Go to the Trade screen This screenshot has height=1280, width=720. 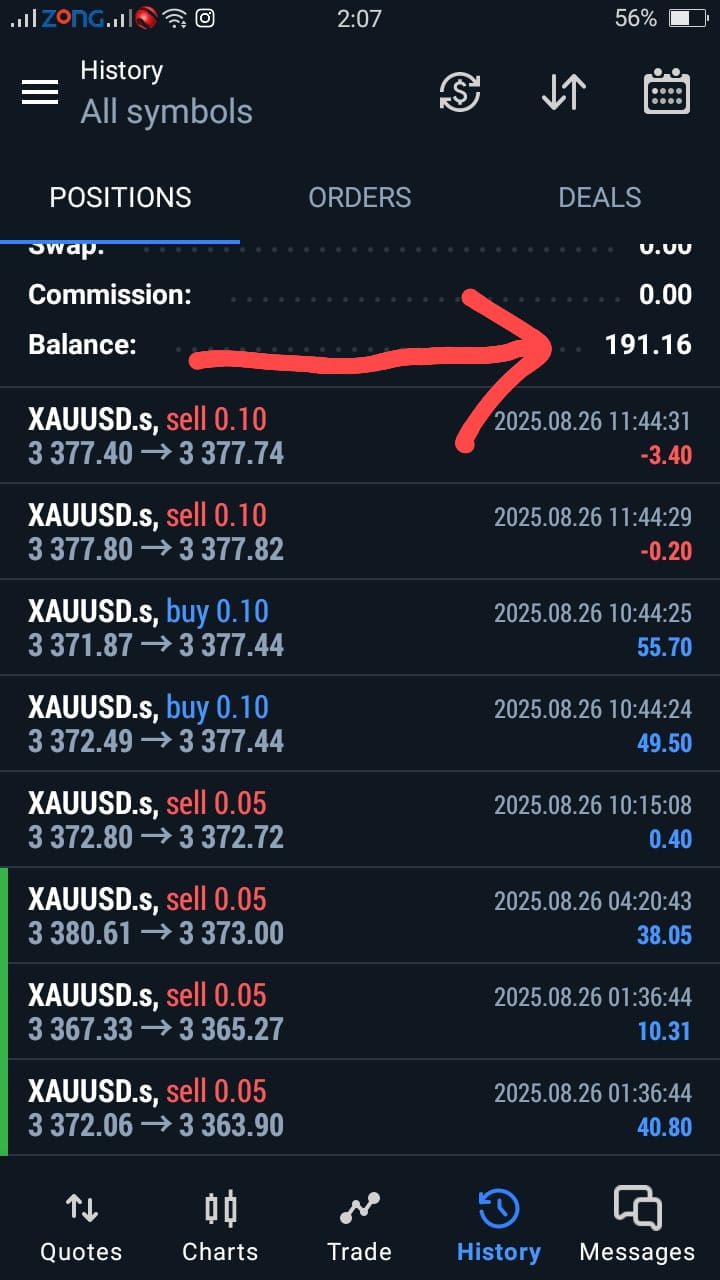coord(359,1226)
